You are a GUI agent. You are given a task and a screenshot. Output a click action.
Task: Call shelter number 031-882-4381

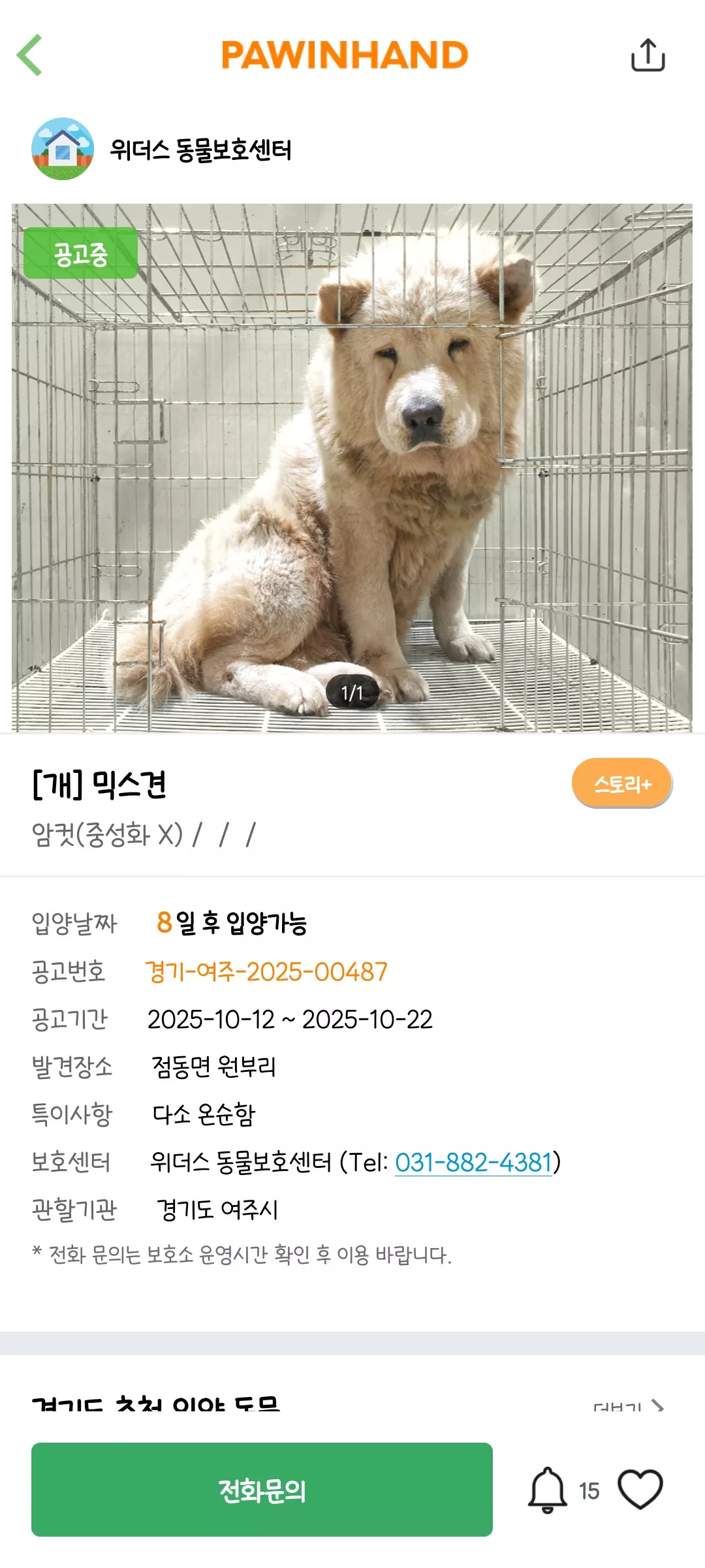click(474, 1163)
